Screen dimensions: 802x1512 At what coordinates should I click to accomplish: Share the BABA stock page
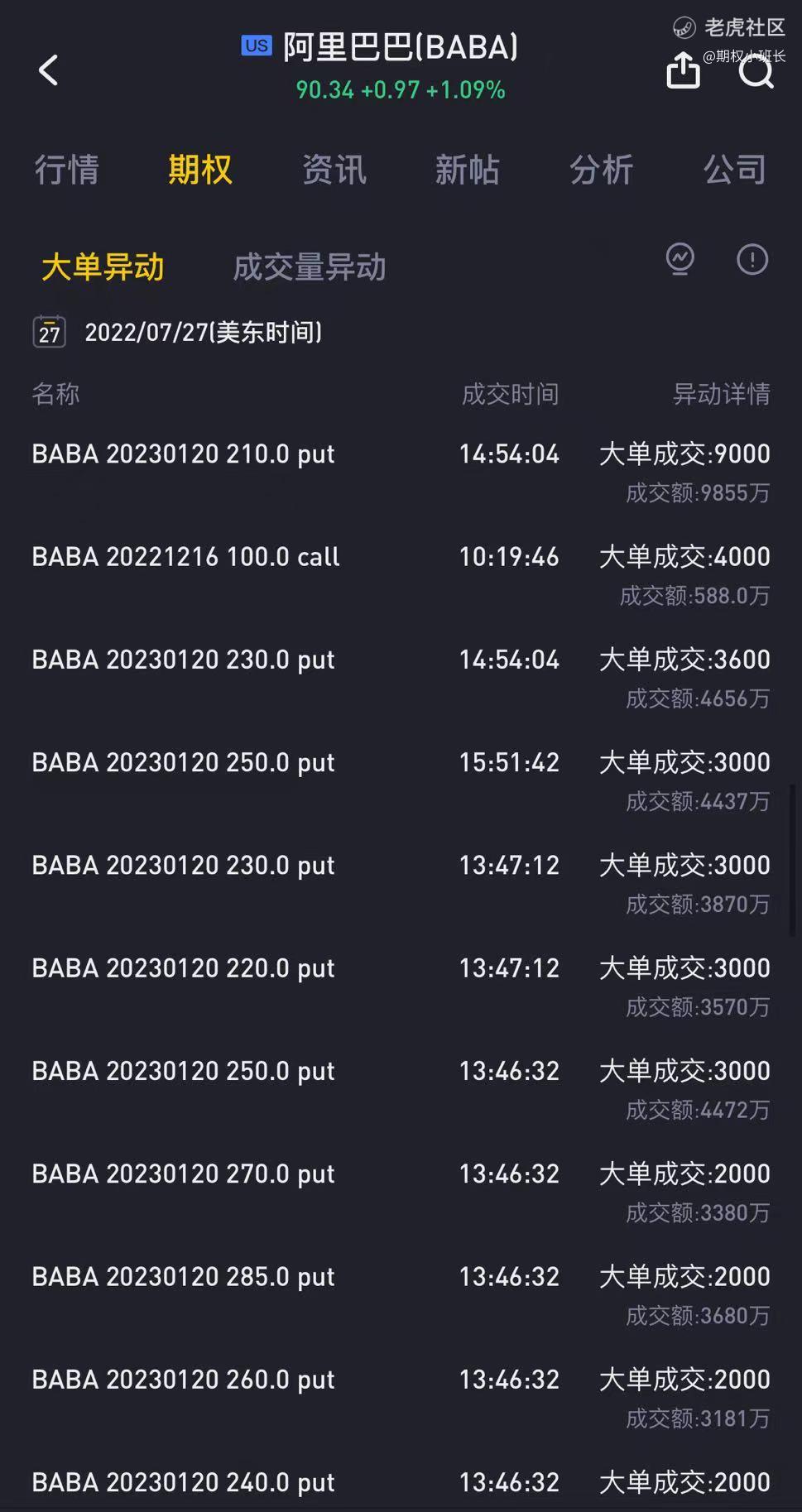pos(683,70)
